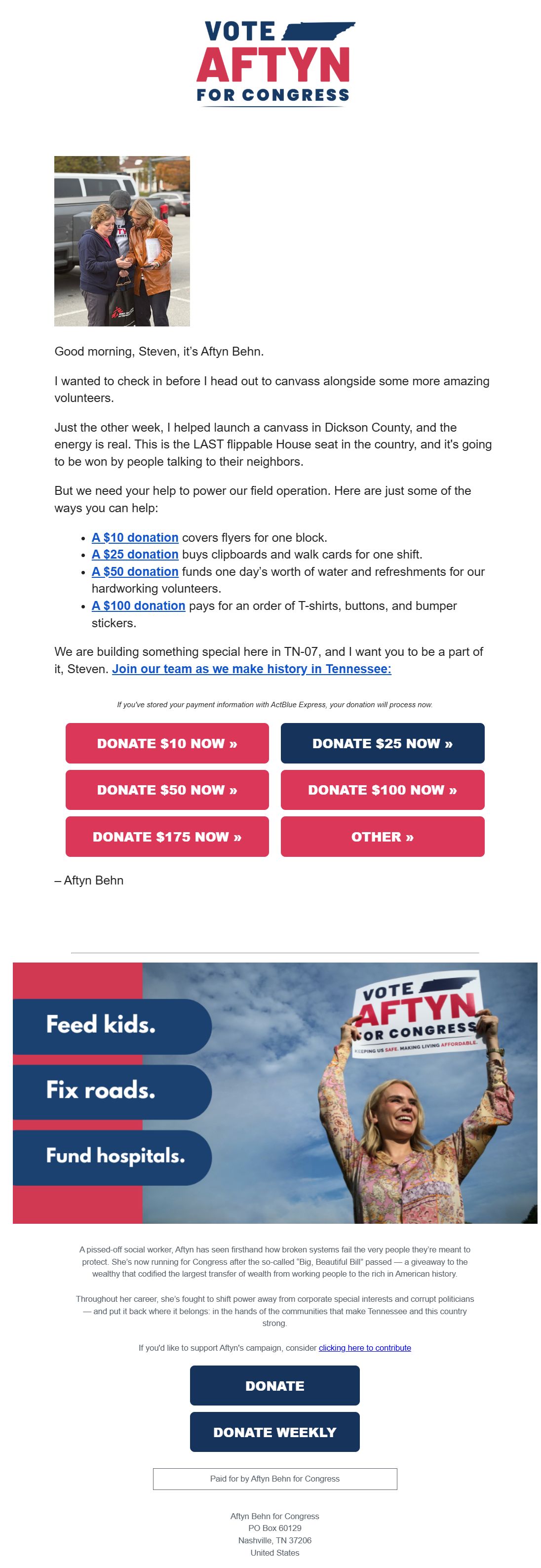Open "Join our team as we make history" link

(251, 669)
